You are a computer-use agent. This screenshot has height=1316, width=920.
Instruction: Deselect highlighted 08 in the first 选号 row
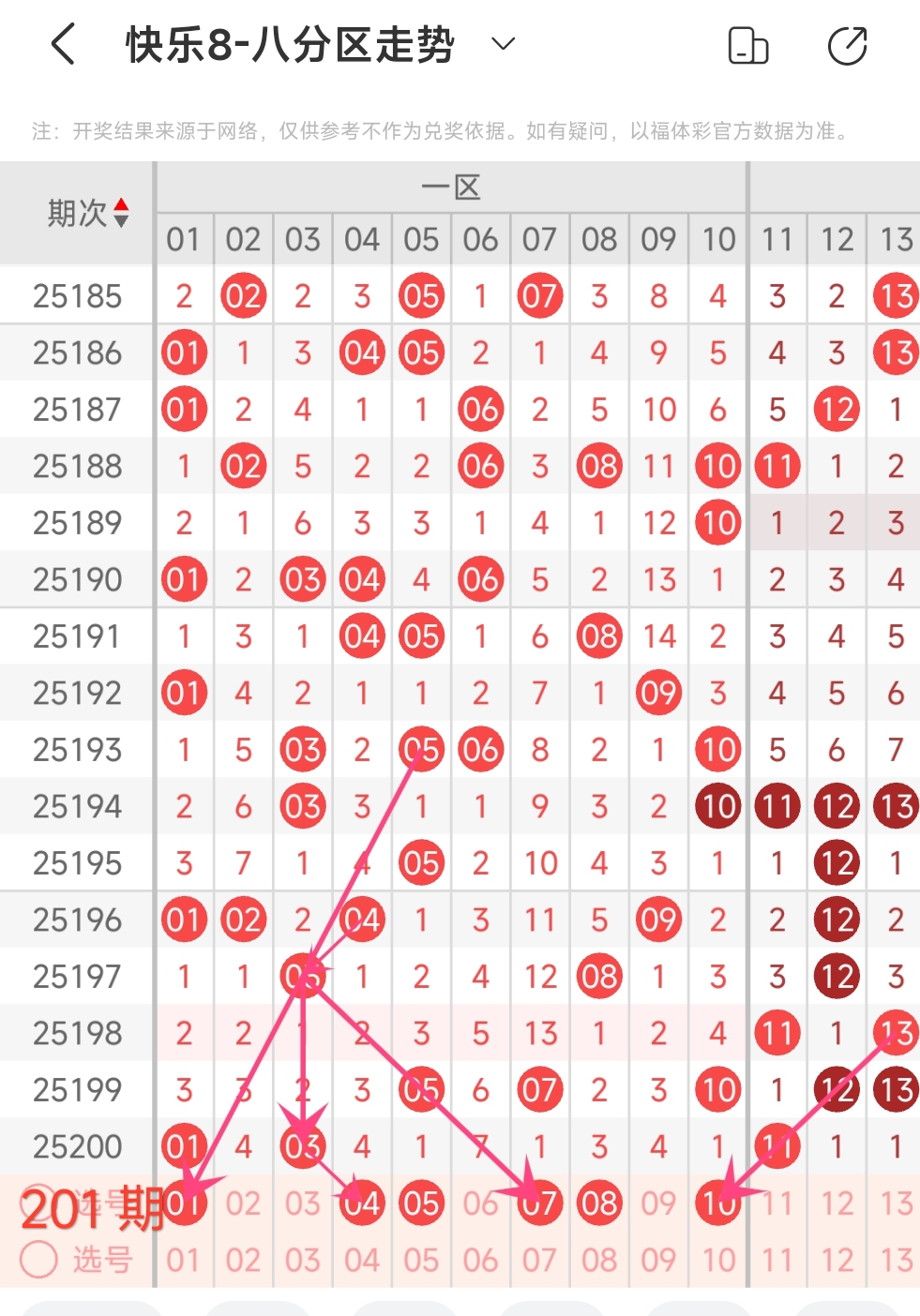[x=599, y=1204]
